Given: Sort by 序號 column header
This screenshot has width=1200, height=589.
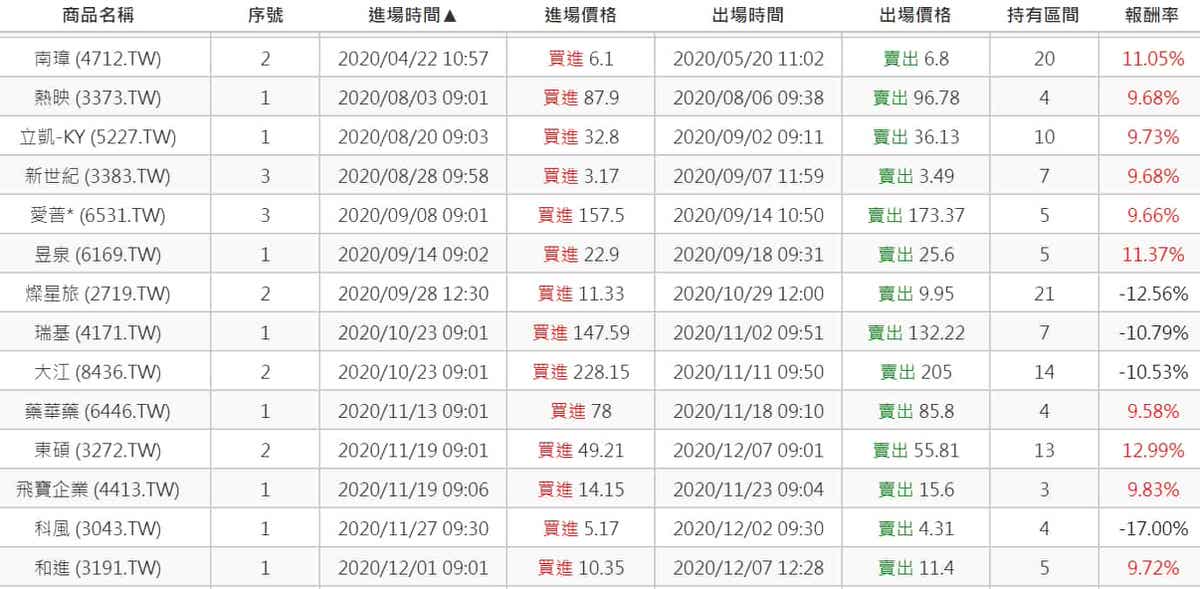Looking at the screenshot, I should [x=265, y=15].
